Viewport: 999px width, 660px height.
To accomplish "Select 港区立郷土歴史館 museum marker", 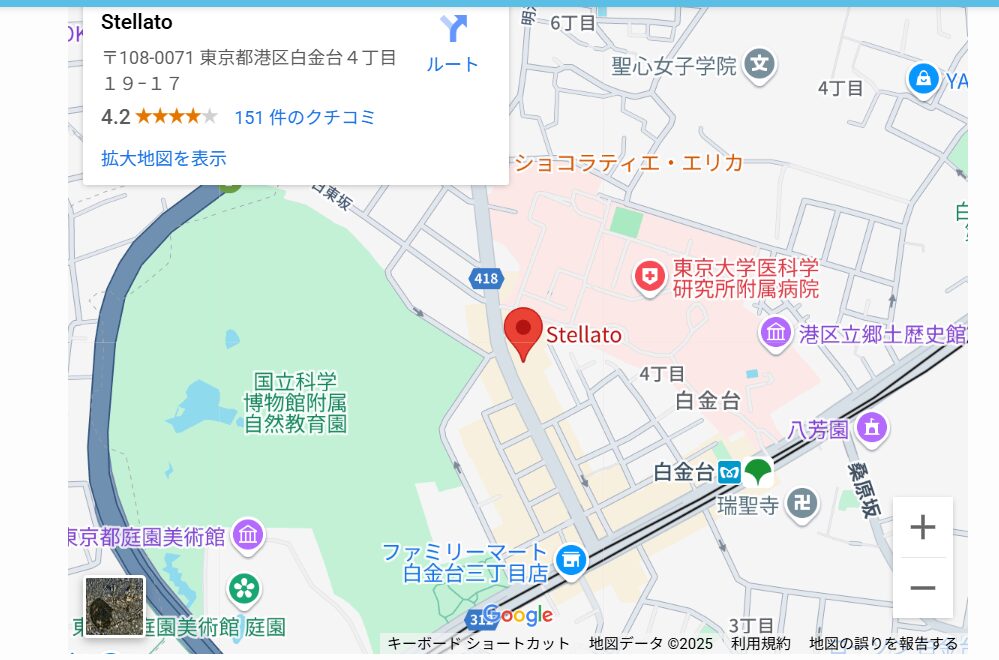I will 776,334.
